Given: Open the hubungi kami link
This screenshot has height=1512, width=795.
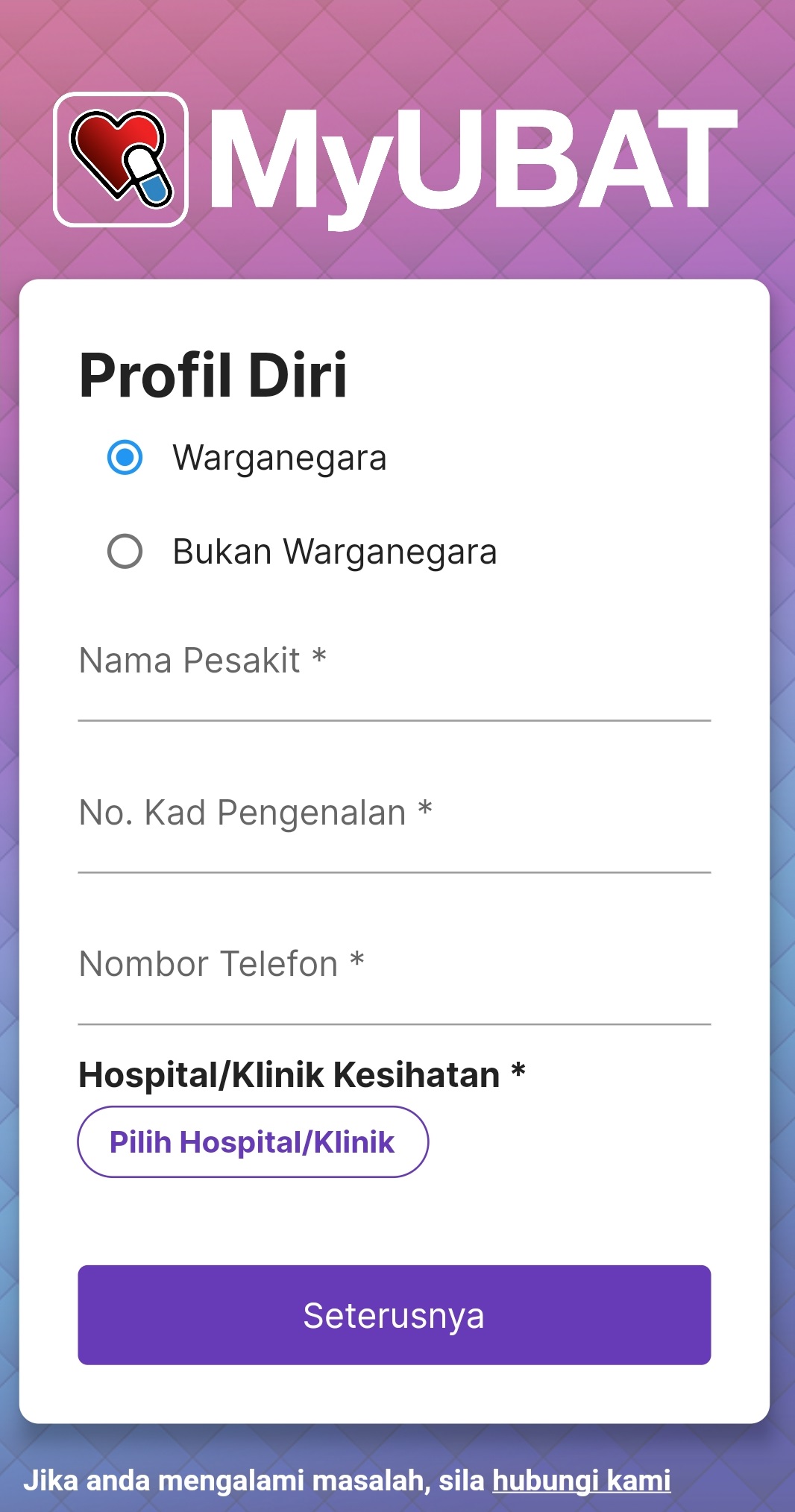Looking at the screenshot, I should pyautogui.click(x=584, y=1478).
